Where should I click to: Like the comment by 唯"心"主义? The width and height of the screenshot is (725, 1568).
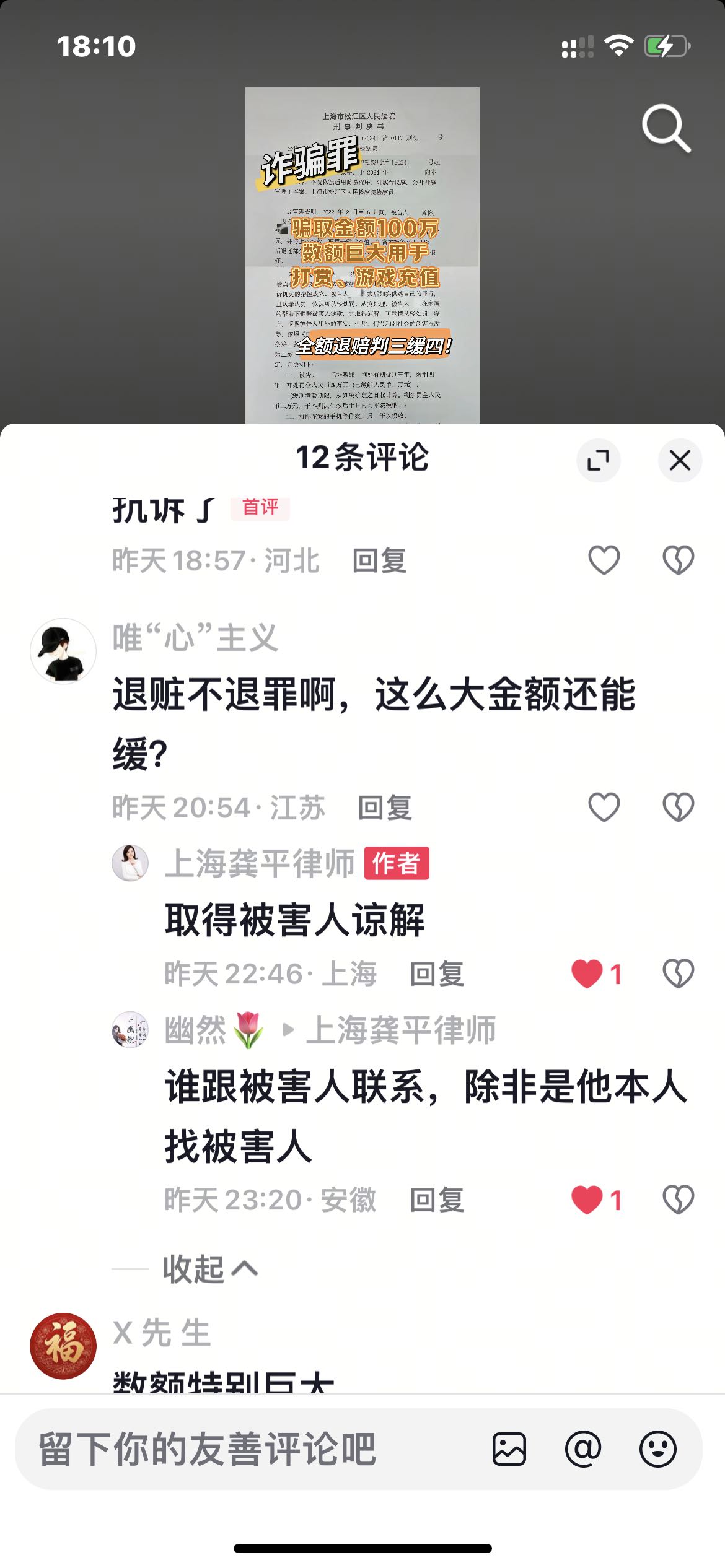(604, 807)
